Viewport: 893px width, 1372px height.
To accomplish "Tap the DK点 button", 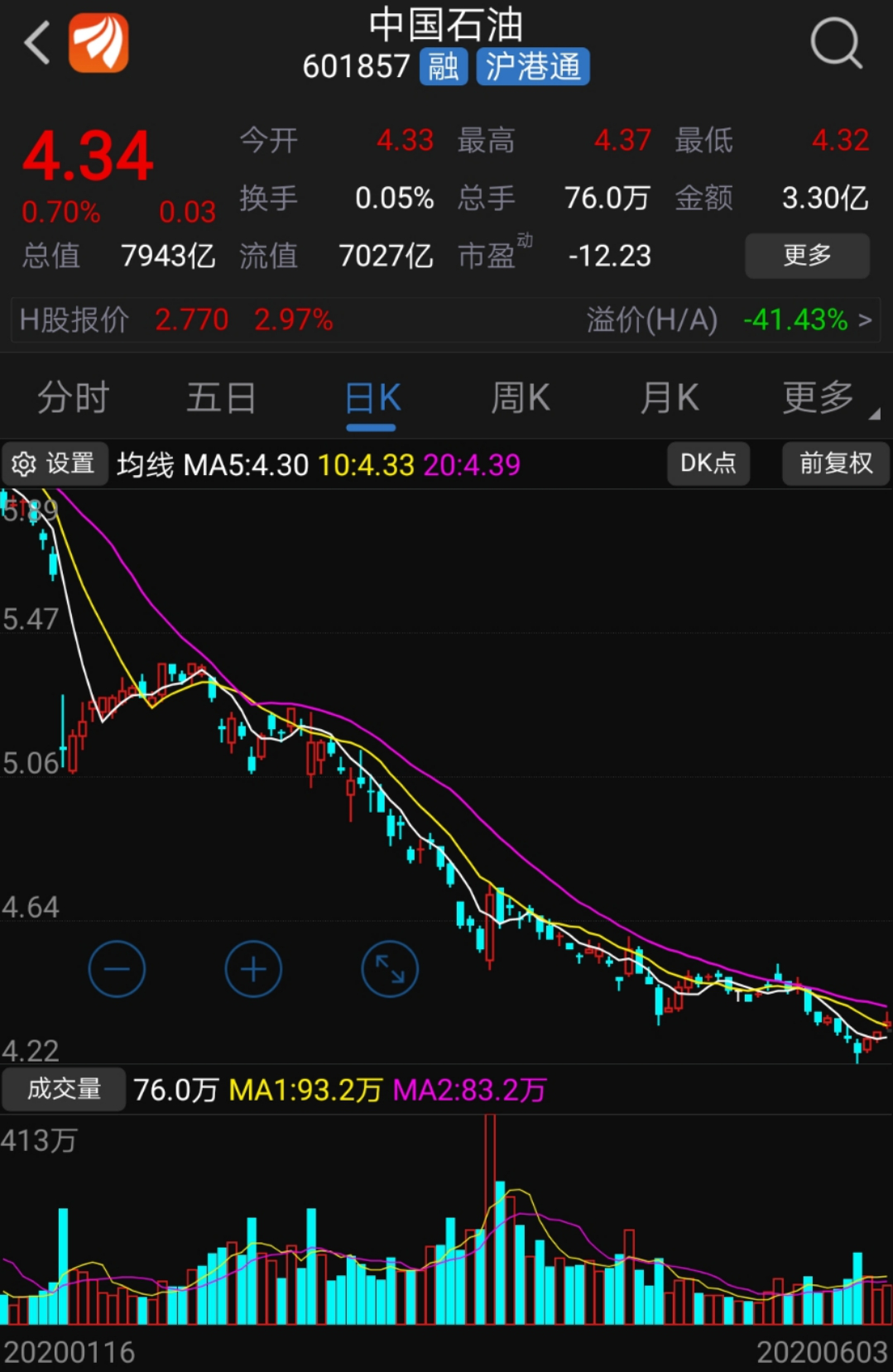I will click(x=708, y=463).
